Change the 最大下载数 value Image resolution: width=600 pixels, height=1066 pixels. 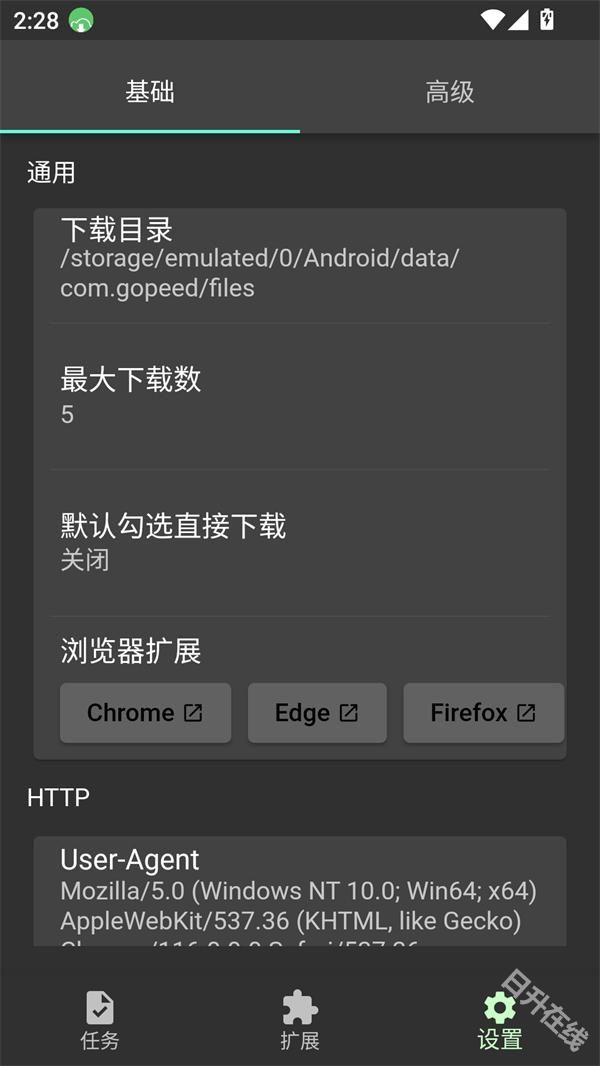300,395
